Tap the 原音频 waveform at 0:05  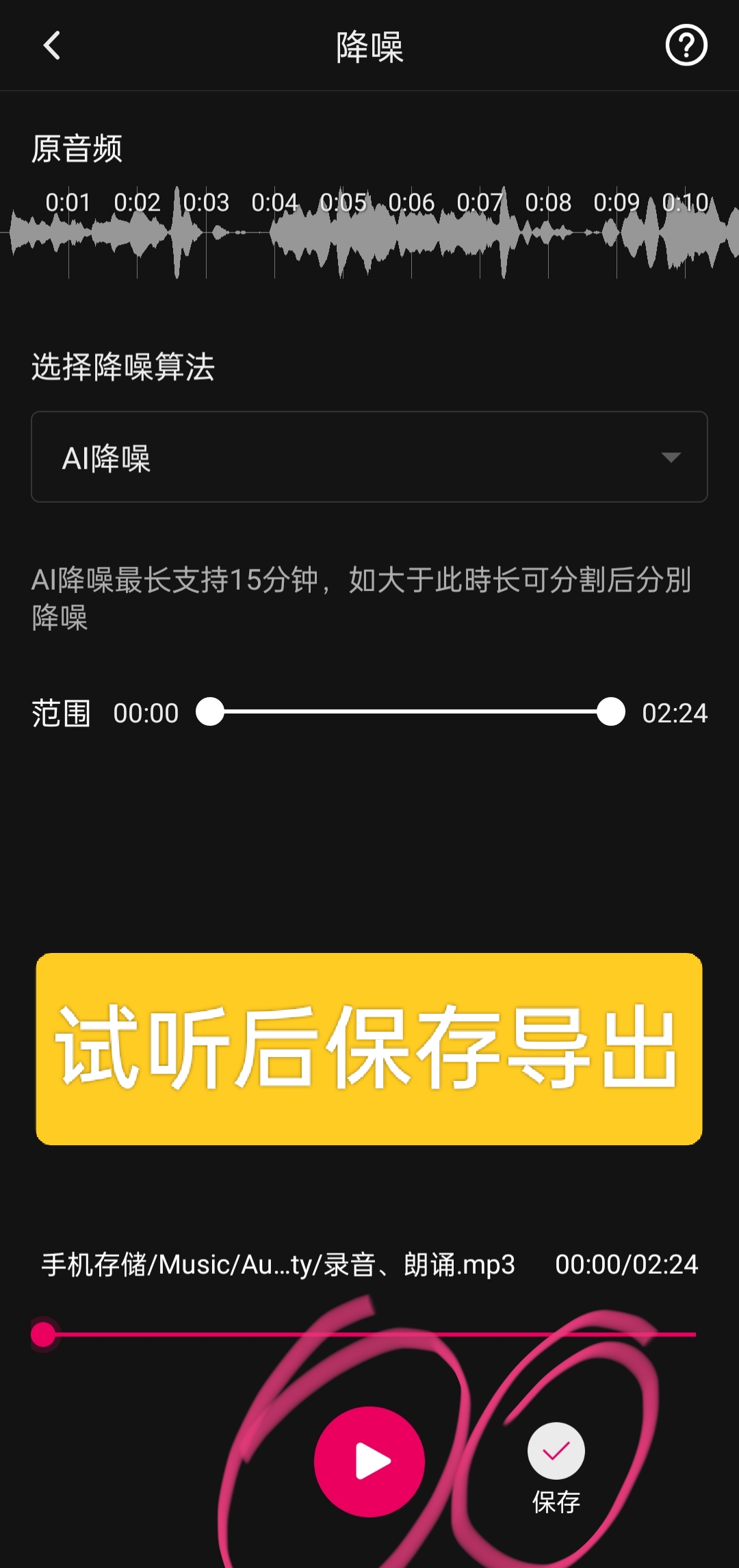[343, 233]
